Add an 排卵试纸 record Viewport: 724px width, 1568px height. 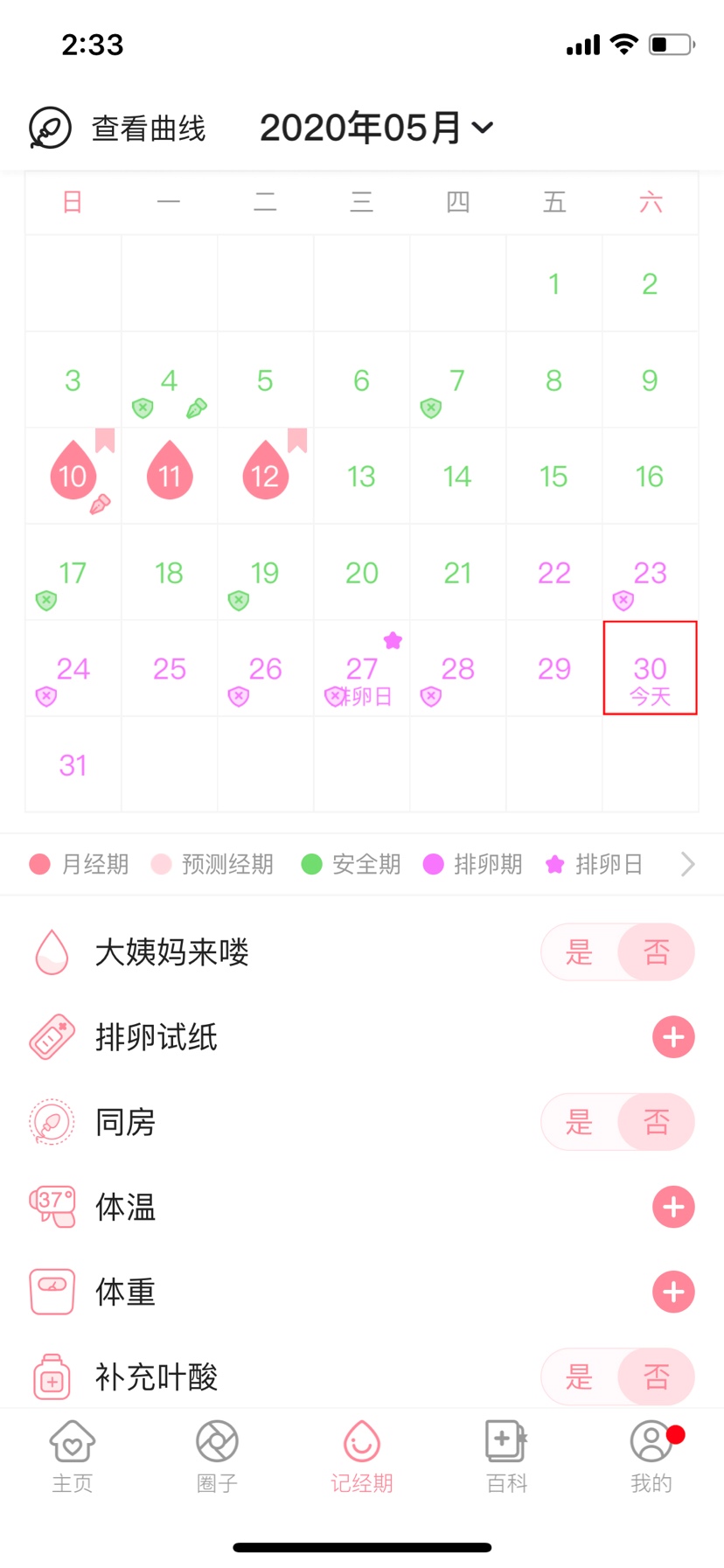coord(672,1037)
